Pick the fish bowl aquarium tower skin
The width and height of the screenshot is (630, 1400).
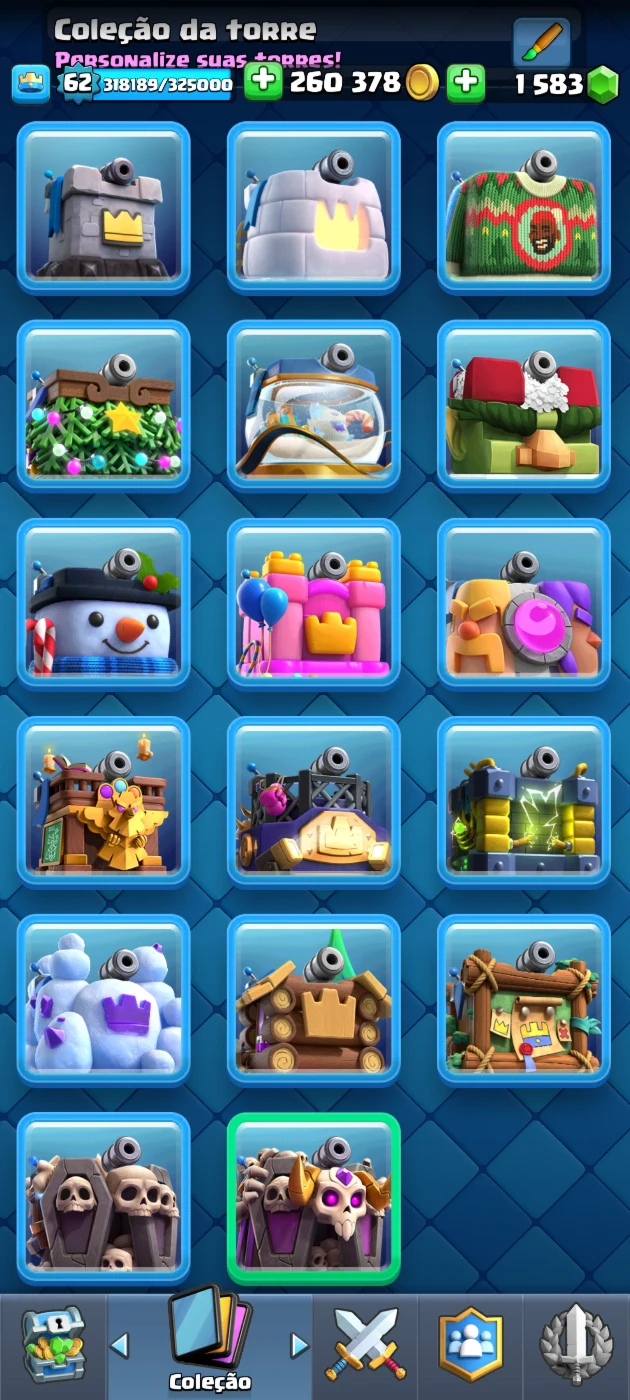(x=314, y=406)
